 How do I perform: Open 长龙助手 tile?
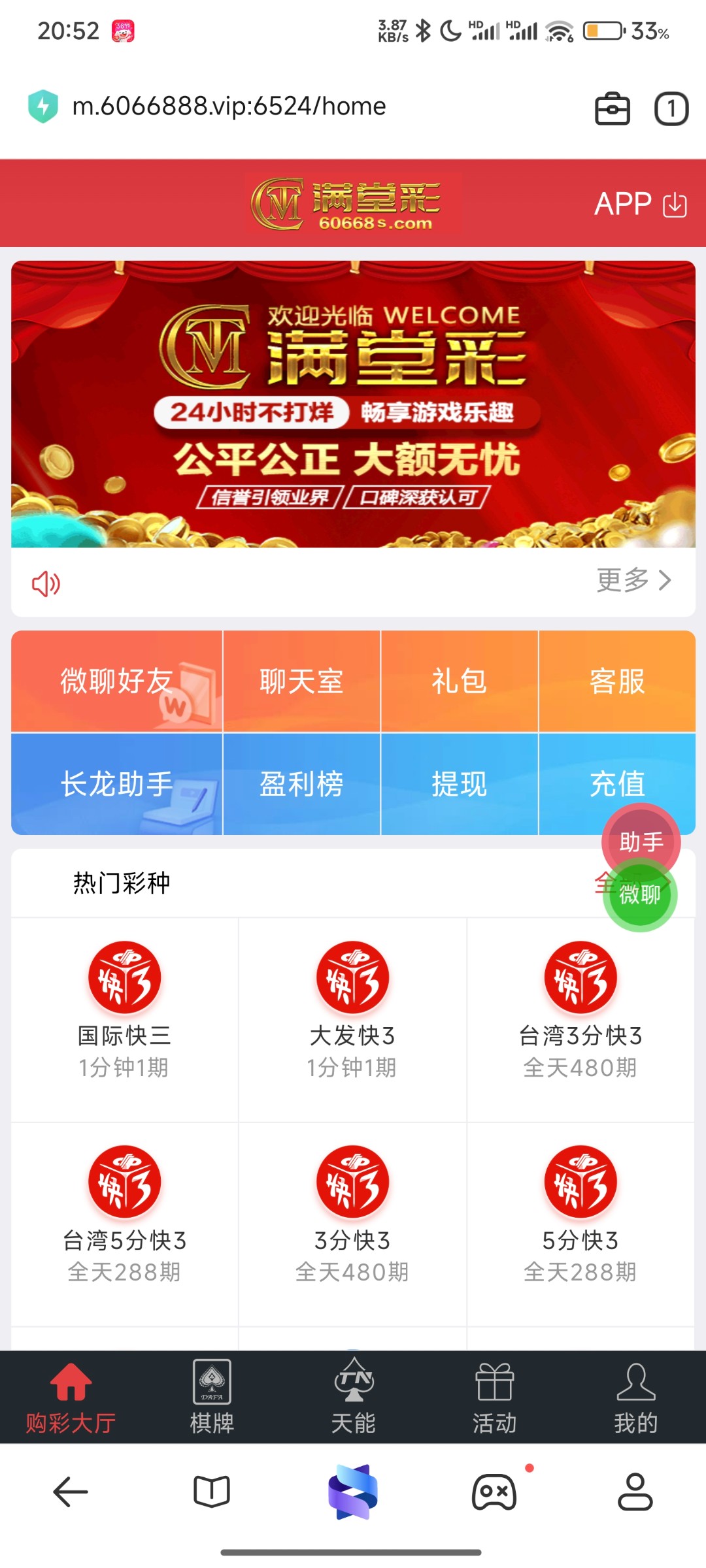pyautogui.click(x=117, y=783)
